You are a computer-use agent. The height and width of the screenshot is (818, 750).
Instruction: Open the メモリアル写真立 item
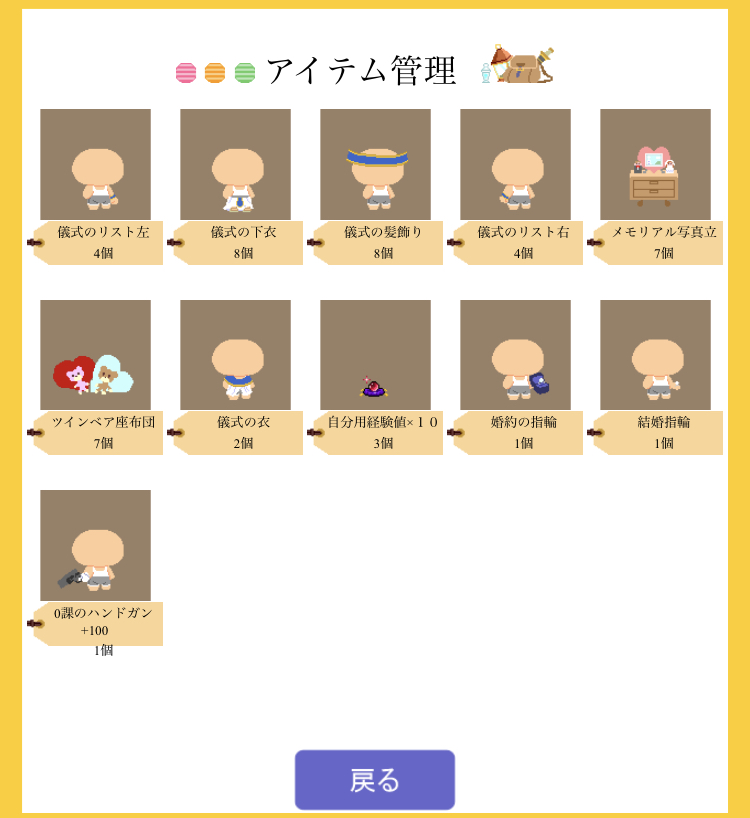click(655, 165)
